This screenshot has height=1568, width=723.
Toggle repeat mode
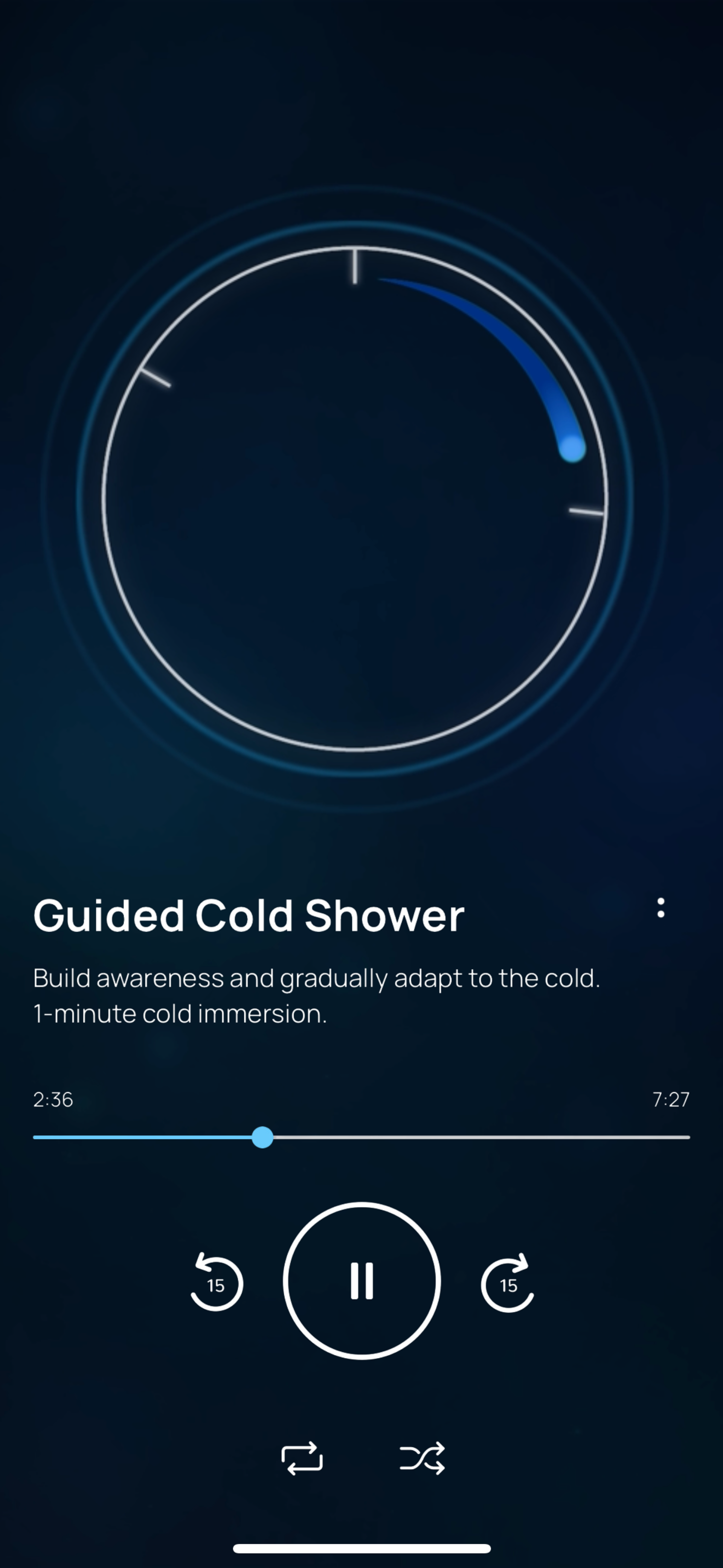point(302,1458)
